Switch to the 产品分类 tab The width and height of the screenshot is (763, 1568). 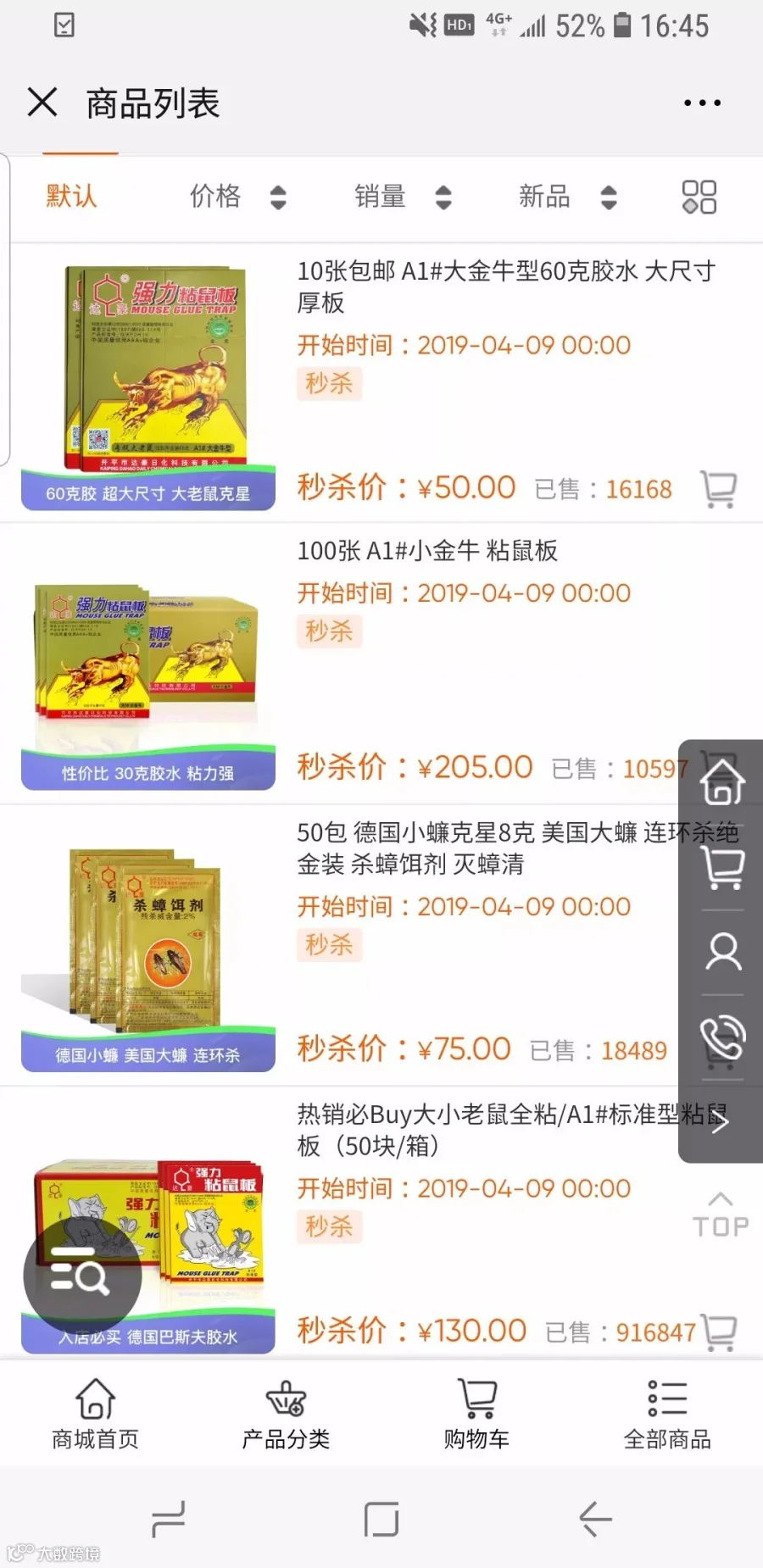(286, 1414)
